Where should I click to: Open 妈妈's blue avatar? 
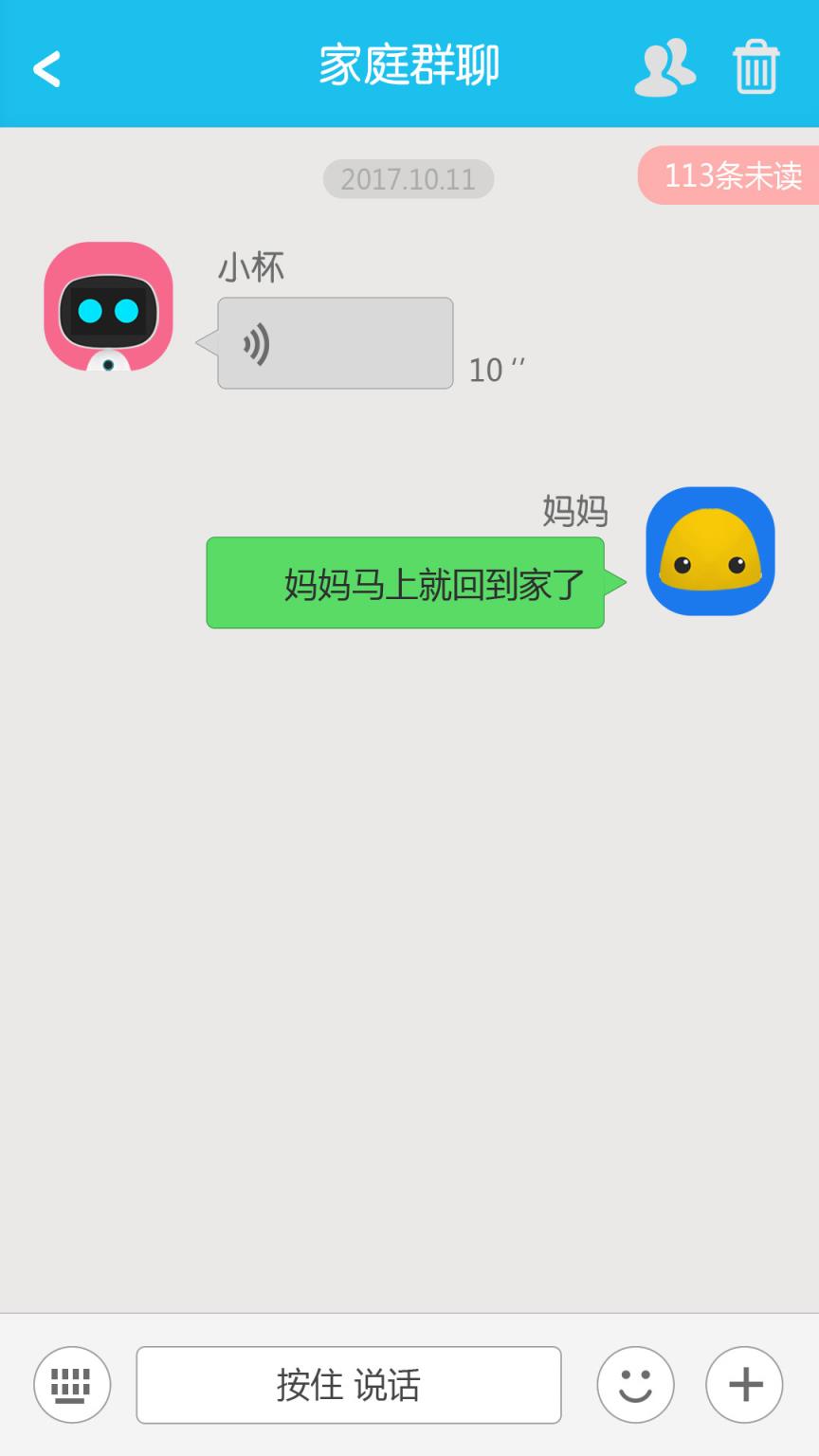[709, 552]
